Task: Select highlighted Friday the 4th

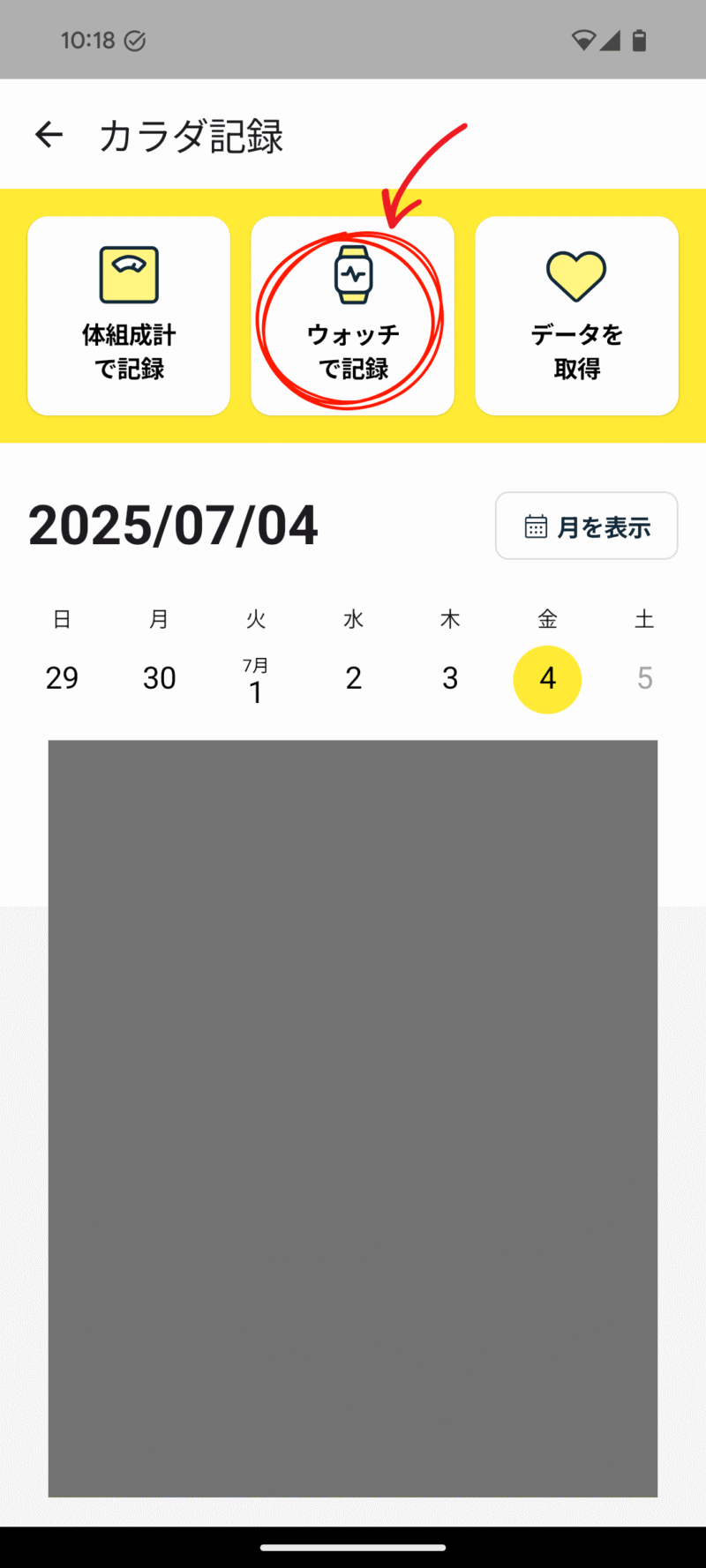Action: pyautogui.click(x=547, y=679)
